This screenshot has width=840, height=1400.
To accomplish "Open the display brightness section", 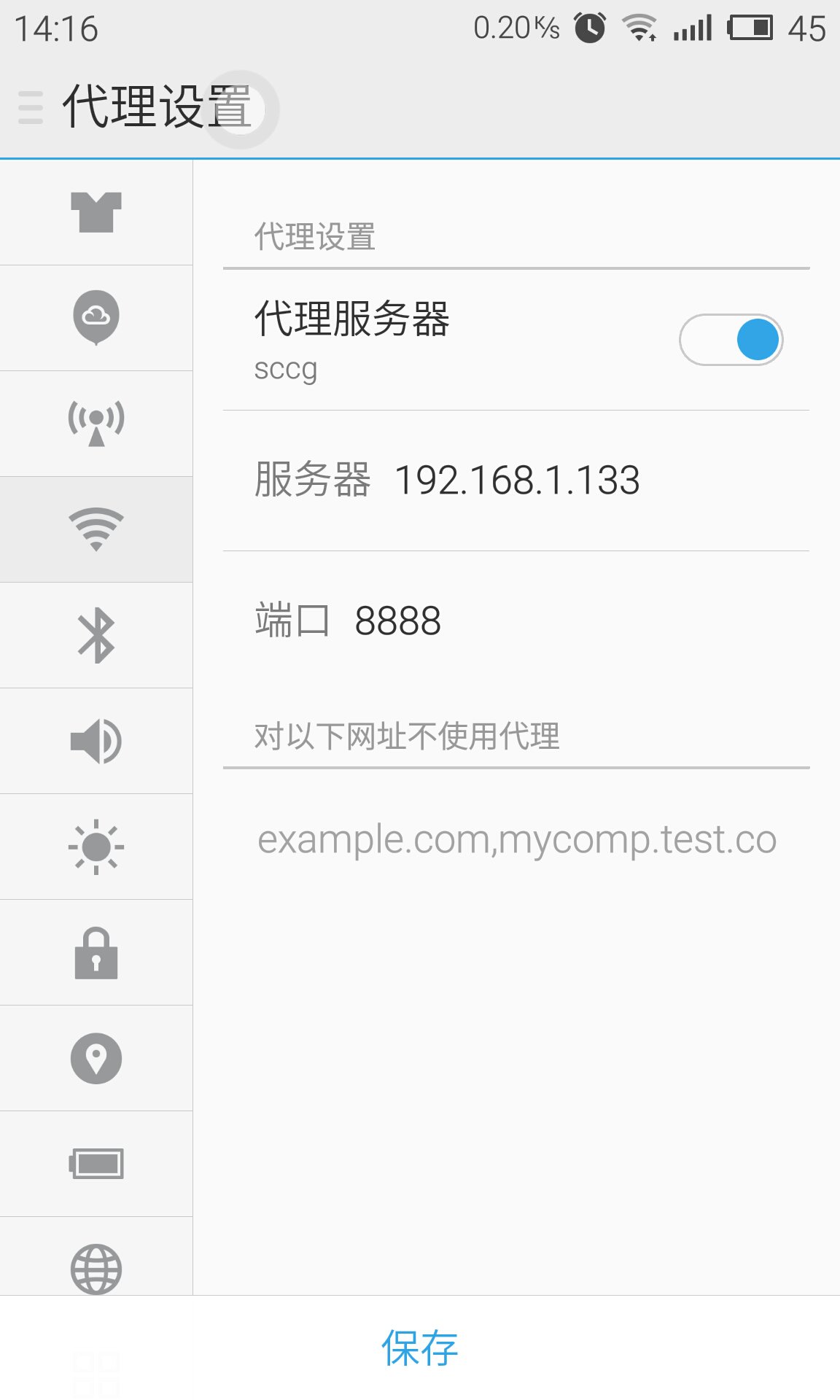I will point(96,847).
